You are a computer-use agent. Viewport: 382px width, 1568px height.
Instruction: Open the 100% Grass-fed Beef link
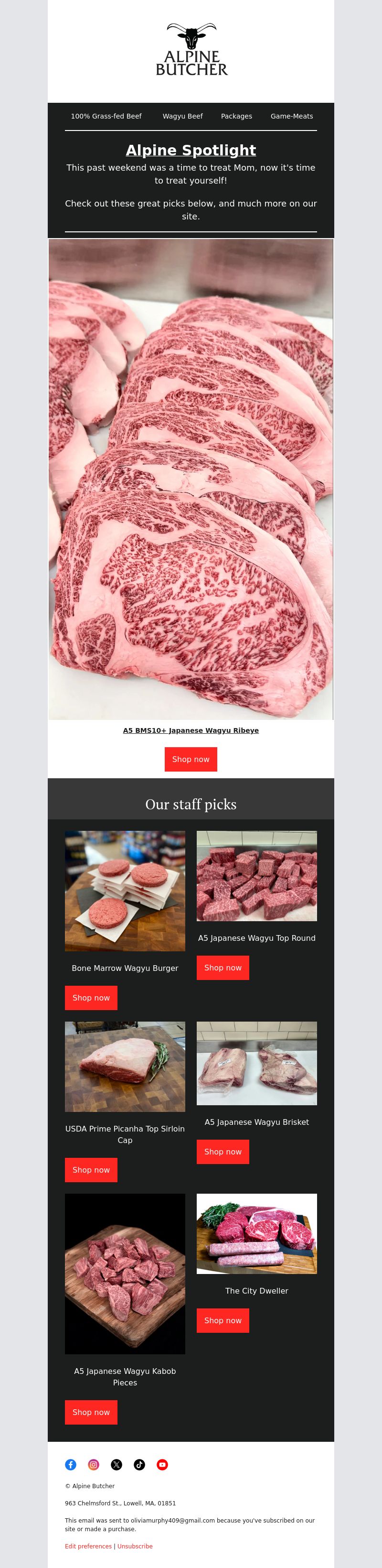pos(106,116)
